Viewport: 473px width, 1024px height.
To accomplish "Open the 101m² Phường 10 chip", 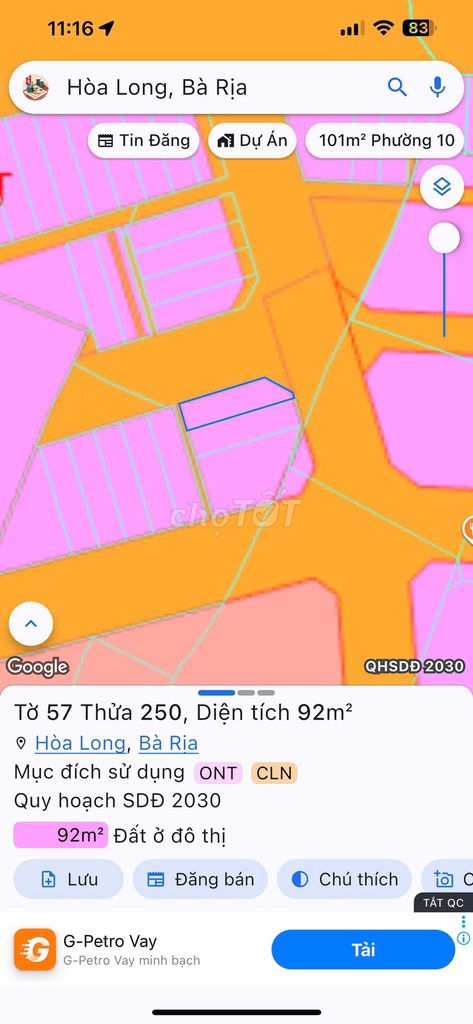I will click(x=386, y=140).
